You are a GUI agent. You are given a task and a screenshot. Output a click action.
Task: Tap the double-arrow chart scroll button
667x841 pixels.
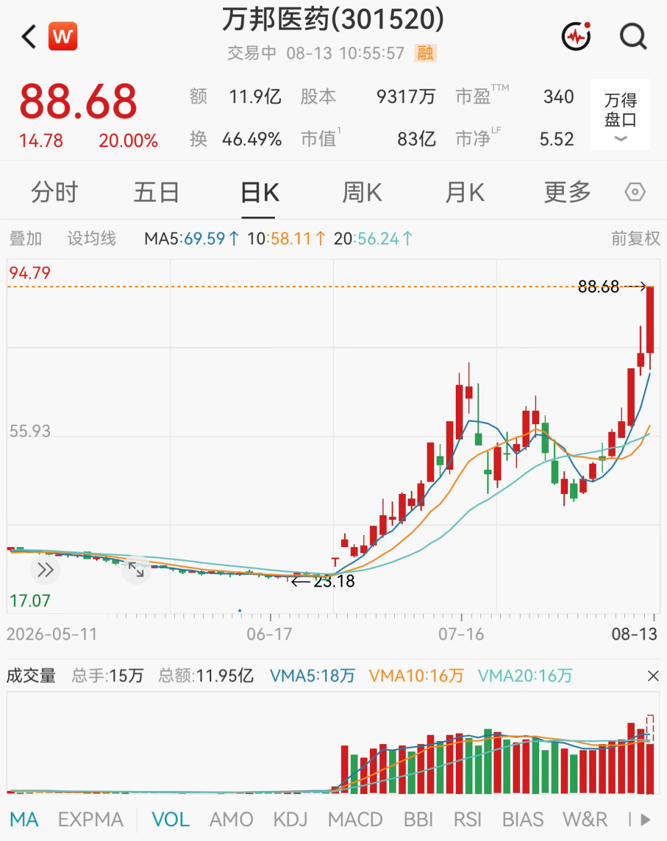(46, 570)
